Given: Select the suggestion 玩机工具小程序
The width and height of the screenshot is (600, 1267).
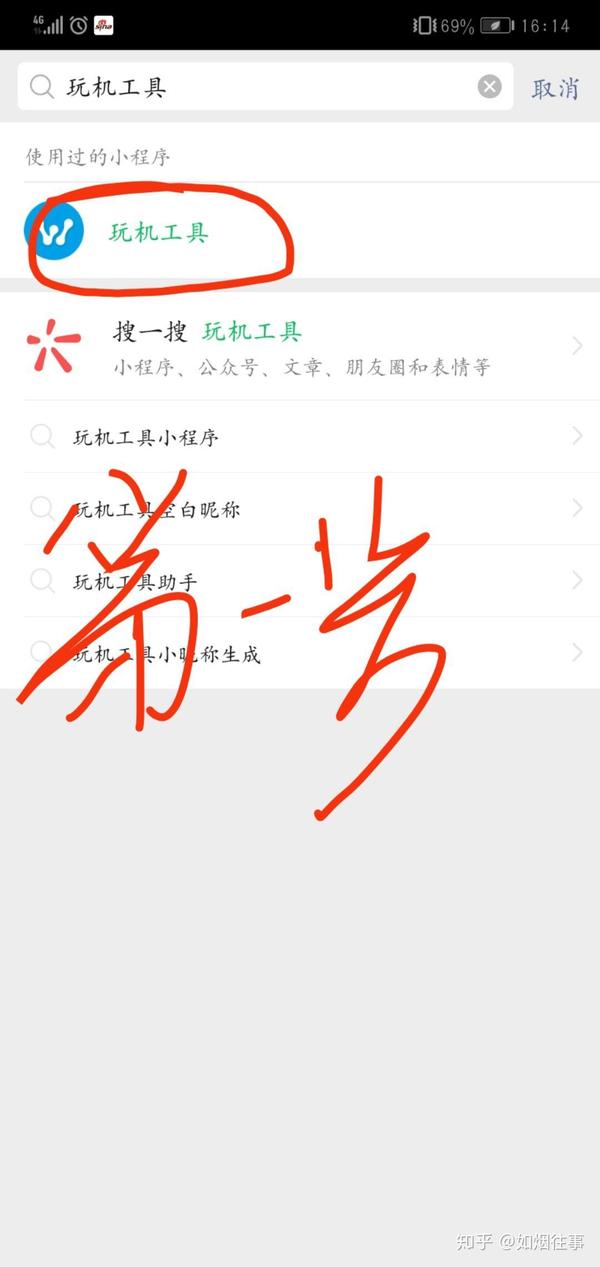Looking at the screenshot, I should coord(300,437).
